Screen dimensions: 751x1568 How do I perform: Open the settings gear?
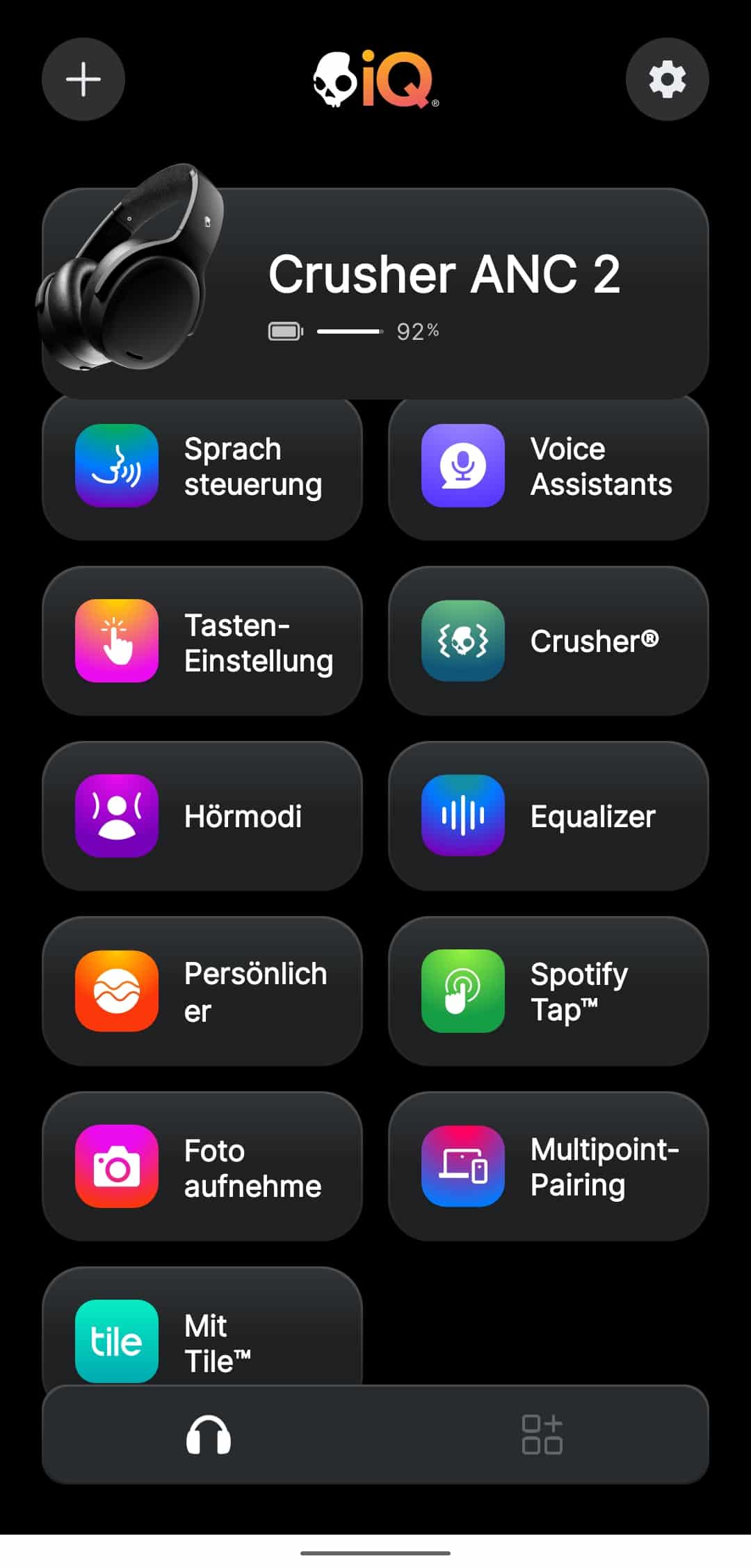pyautogui.click(x=667, y=79)
